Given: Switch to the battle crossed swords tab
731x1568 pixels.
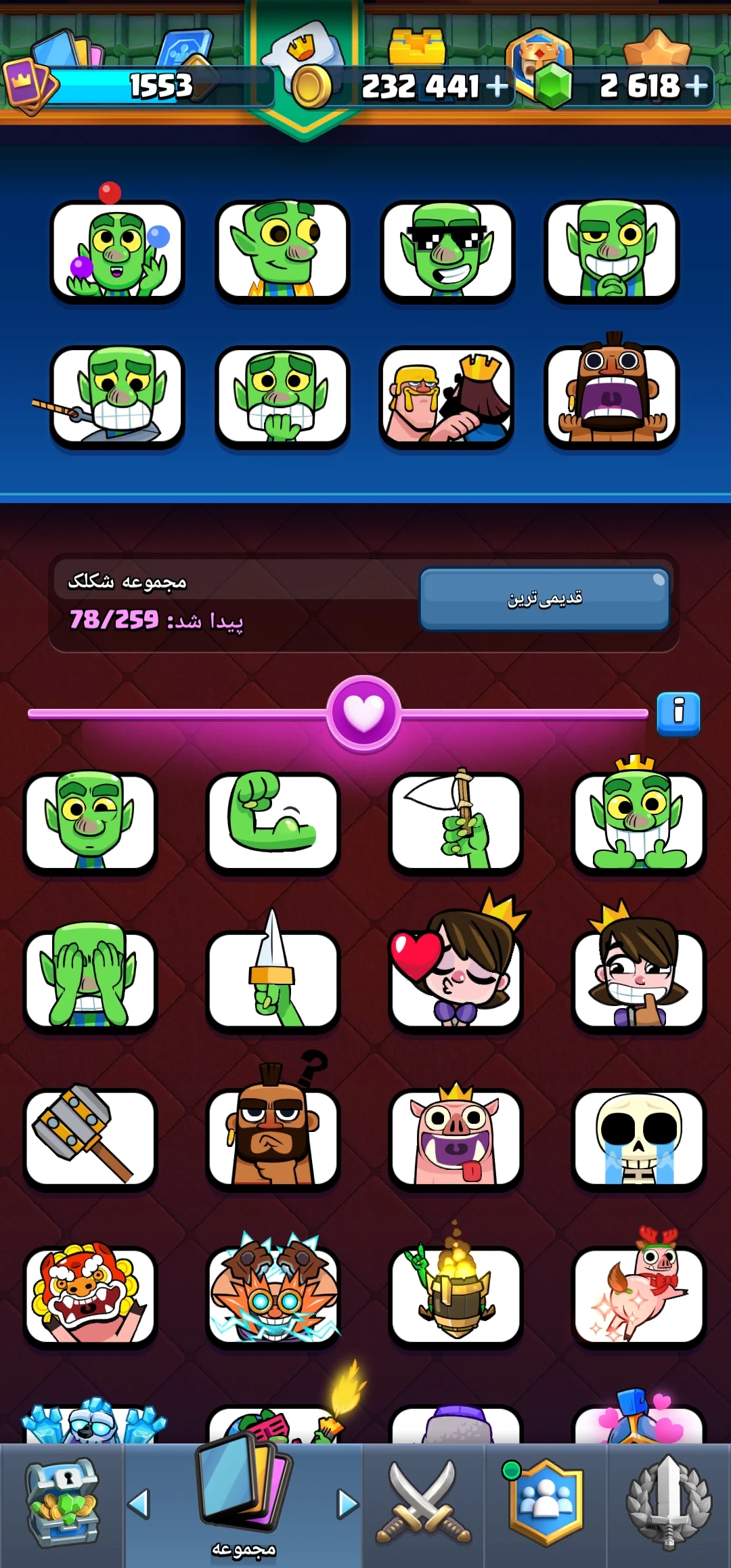Looking at the screenshot, I should [424, 1504].
